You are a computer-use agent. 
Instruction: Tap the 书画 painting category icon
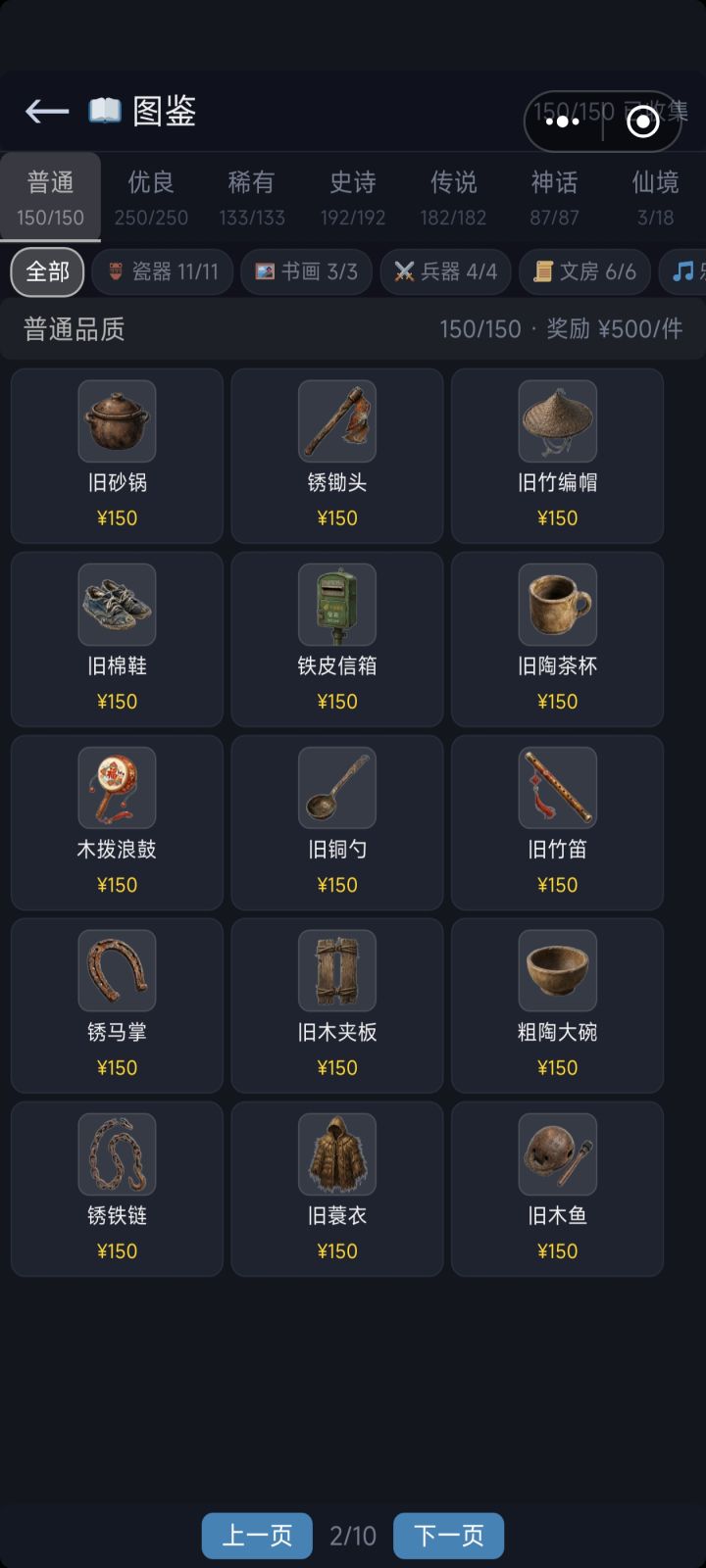tap(264, 271)
